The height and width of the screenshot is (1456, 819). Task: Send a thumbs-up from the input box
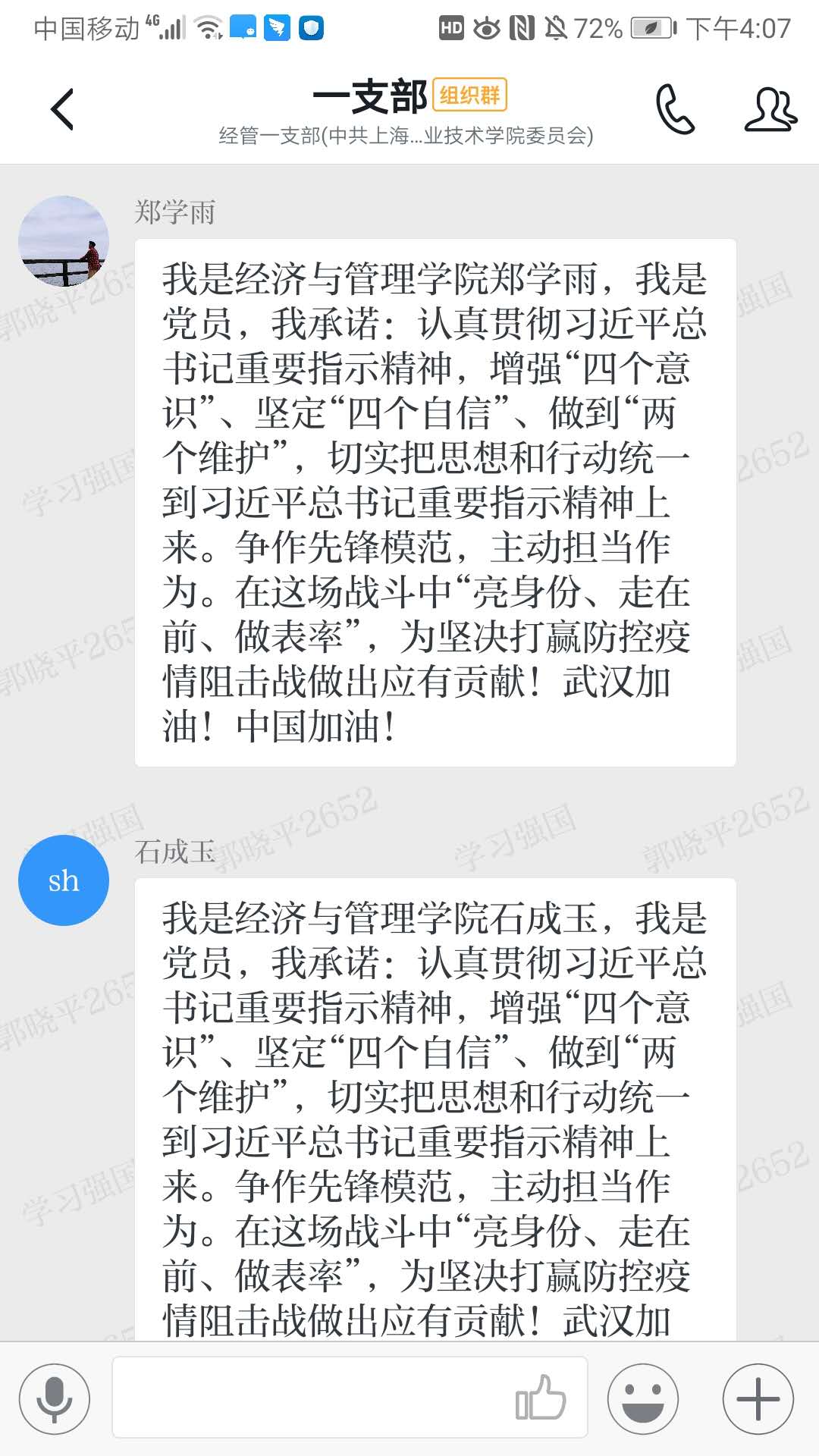(541, 1397)
